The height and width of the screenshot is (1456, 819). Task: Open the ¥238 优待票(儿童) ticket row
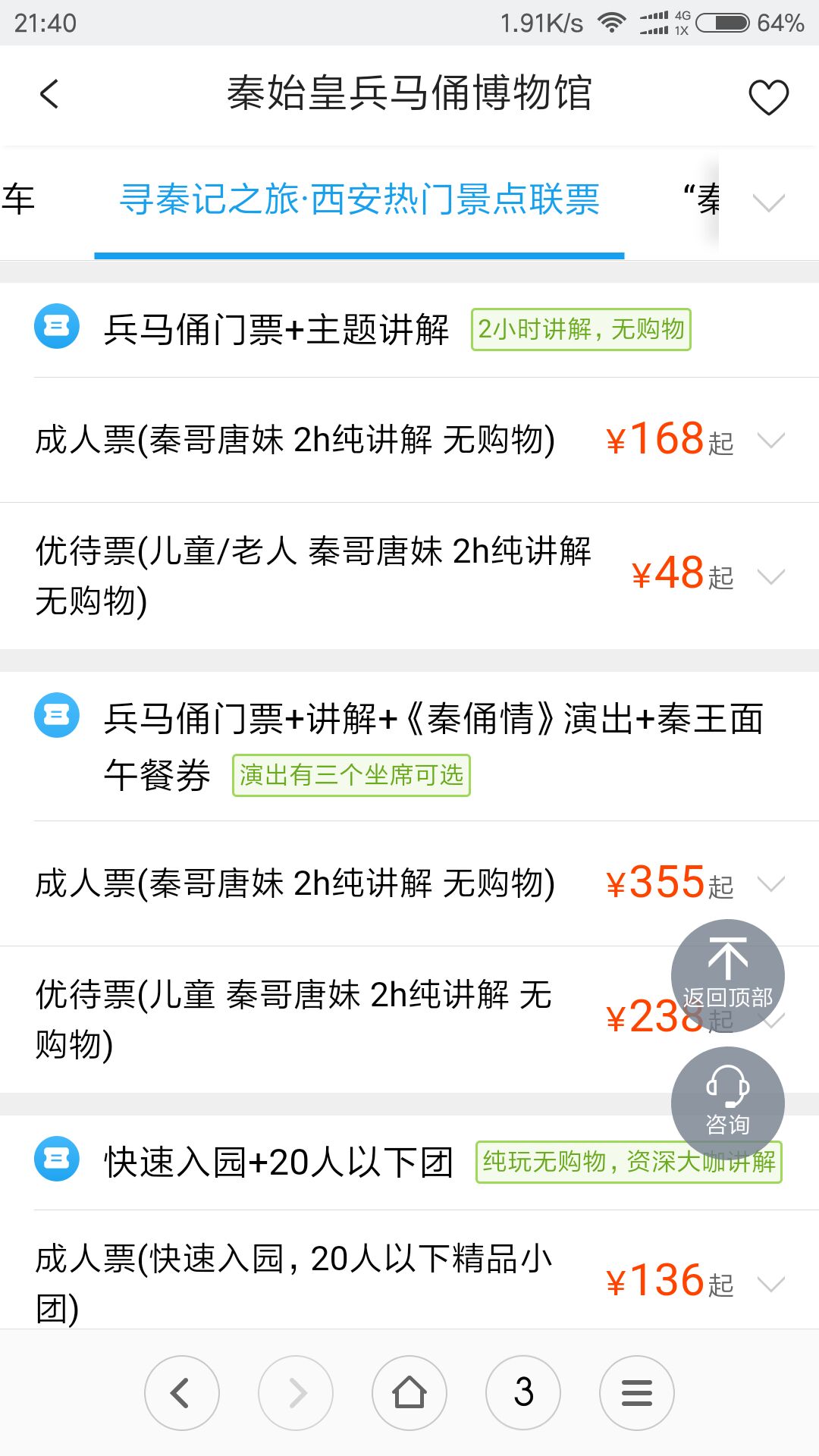(x=409, y=1019)
